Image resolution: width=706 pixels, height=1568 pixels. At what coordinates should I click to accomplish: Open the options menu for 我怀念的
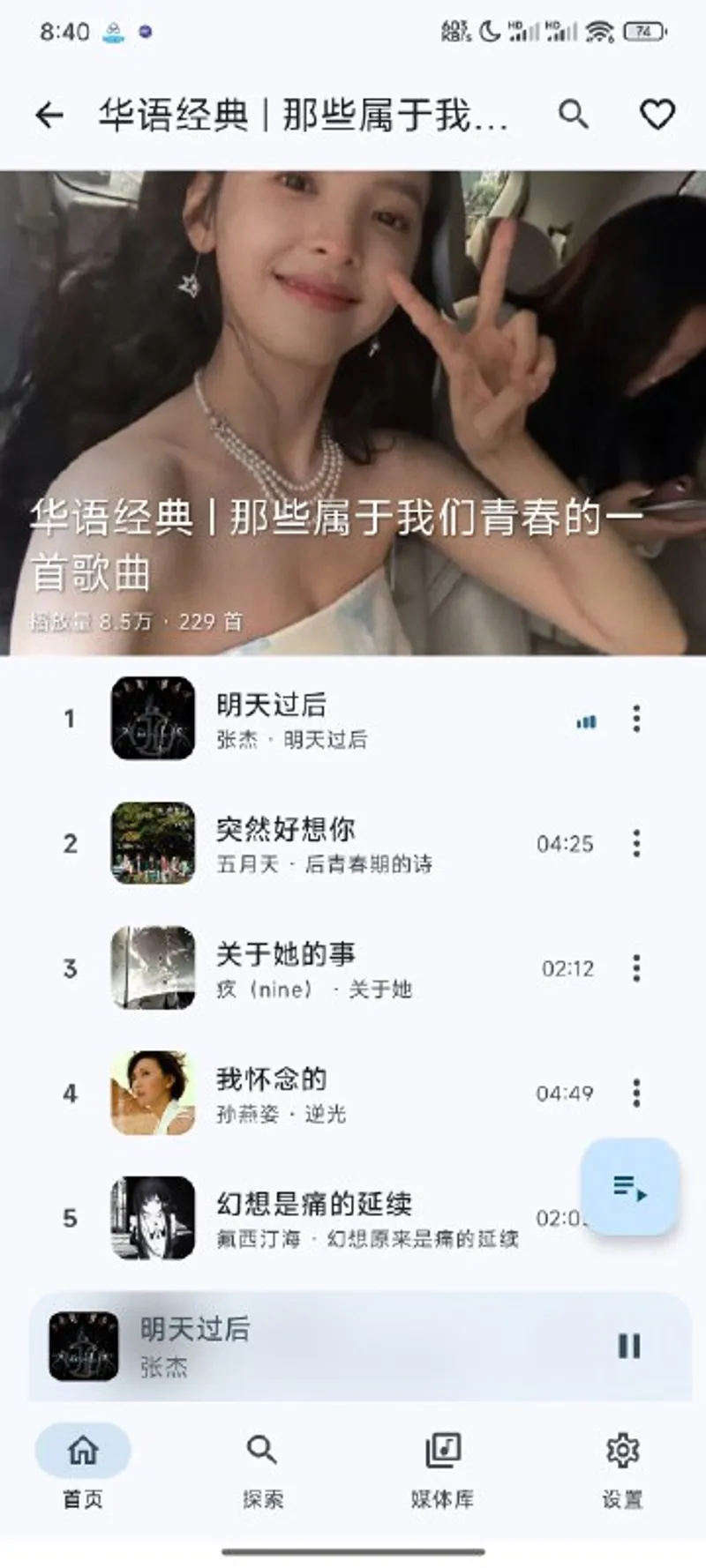click(635, 1093)
